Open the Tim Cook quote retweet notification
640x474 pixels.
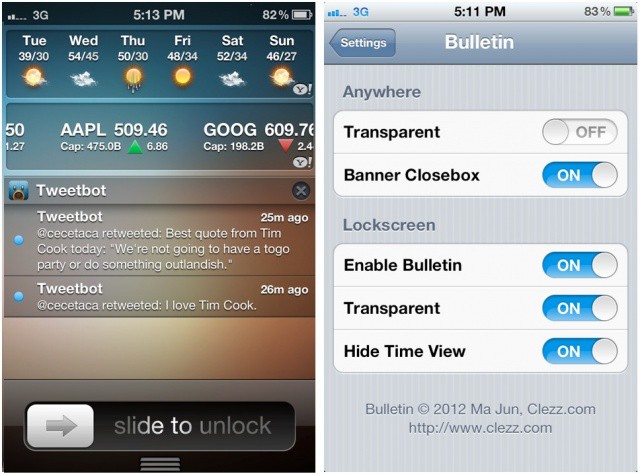tap(160, 240)
